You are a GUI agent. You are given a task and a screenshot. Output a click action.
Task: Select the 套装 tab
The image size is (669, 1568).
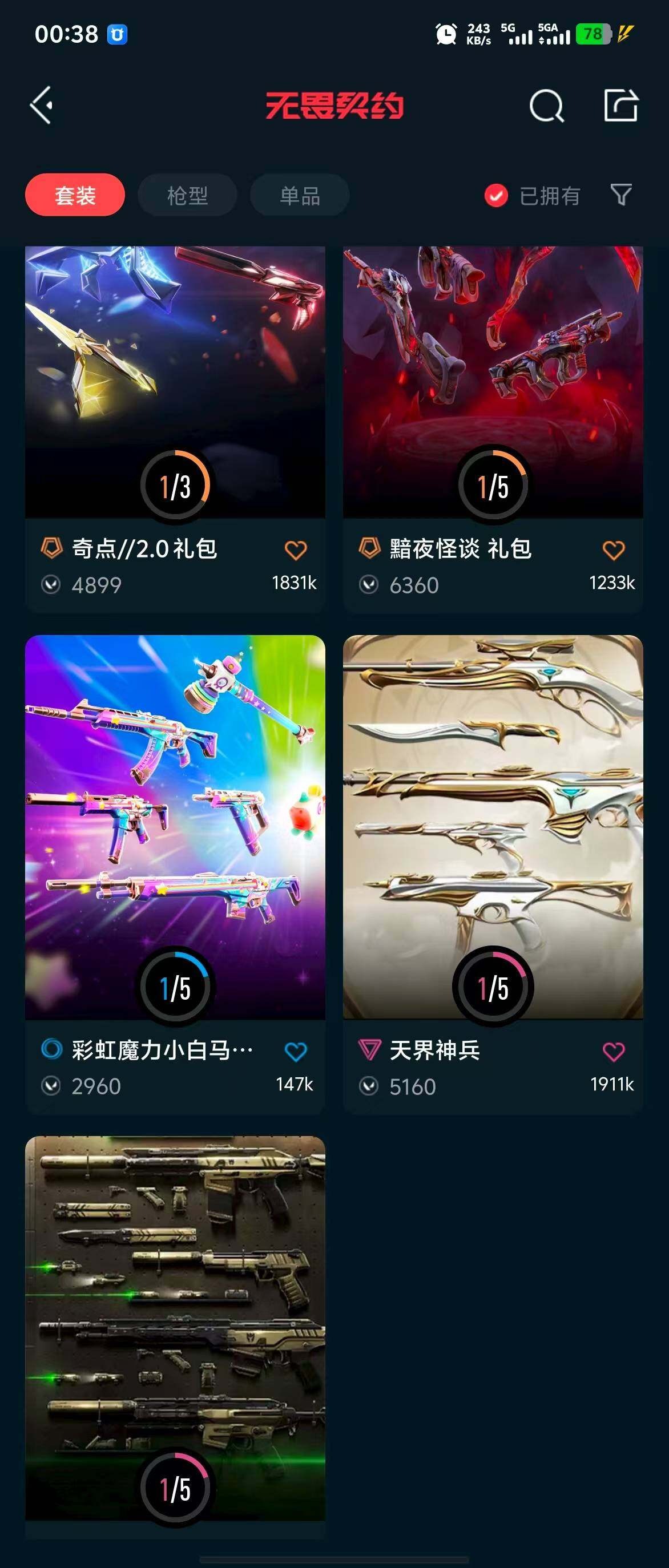[x=75, y=195]
